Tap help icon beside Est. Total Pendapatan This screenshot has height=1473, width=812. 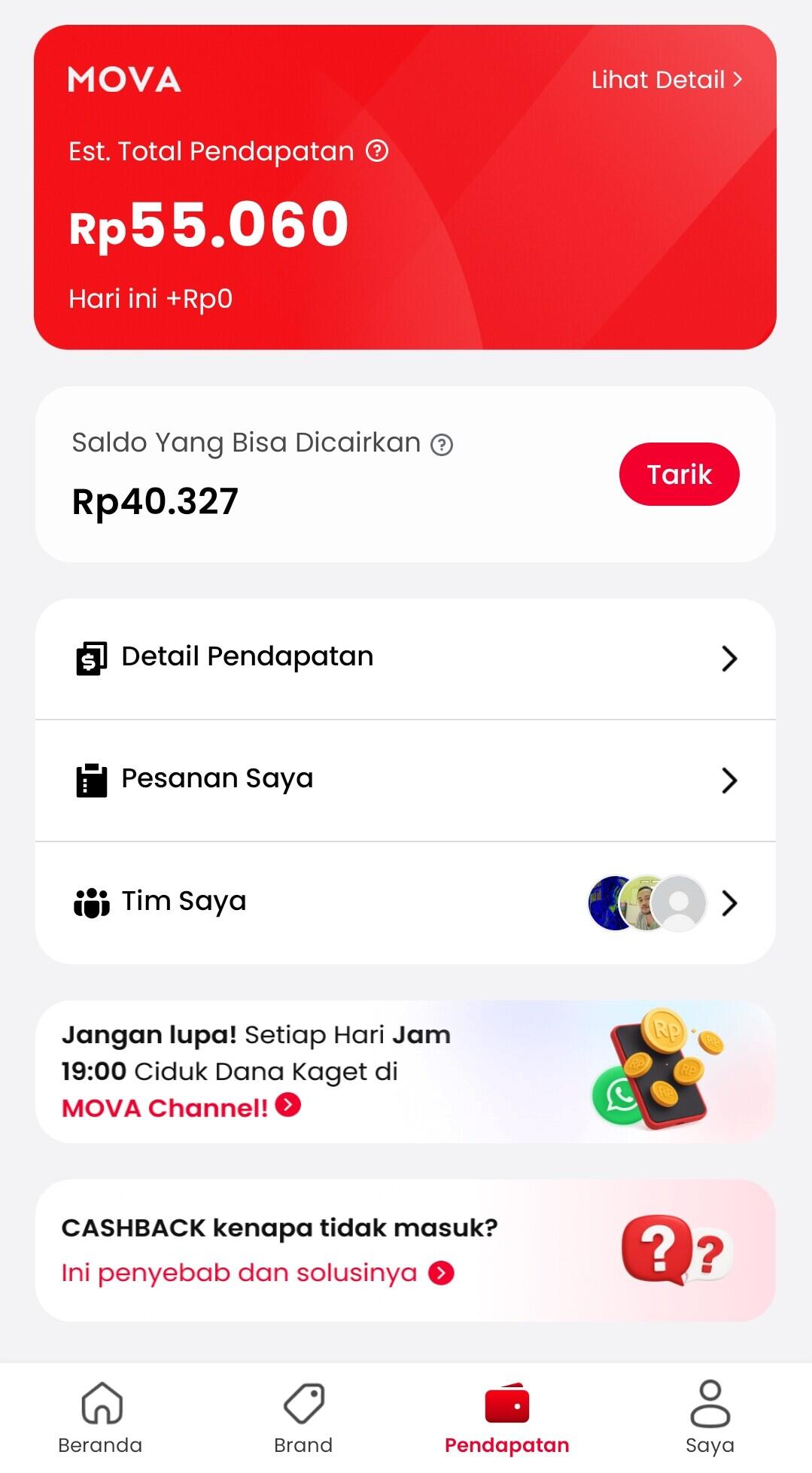(377, 151)
